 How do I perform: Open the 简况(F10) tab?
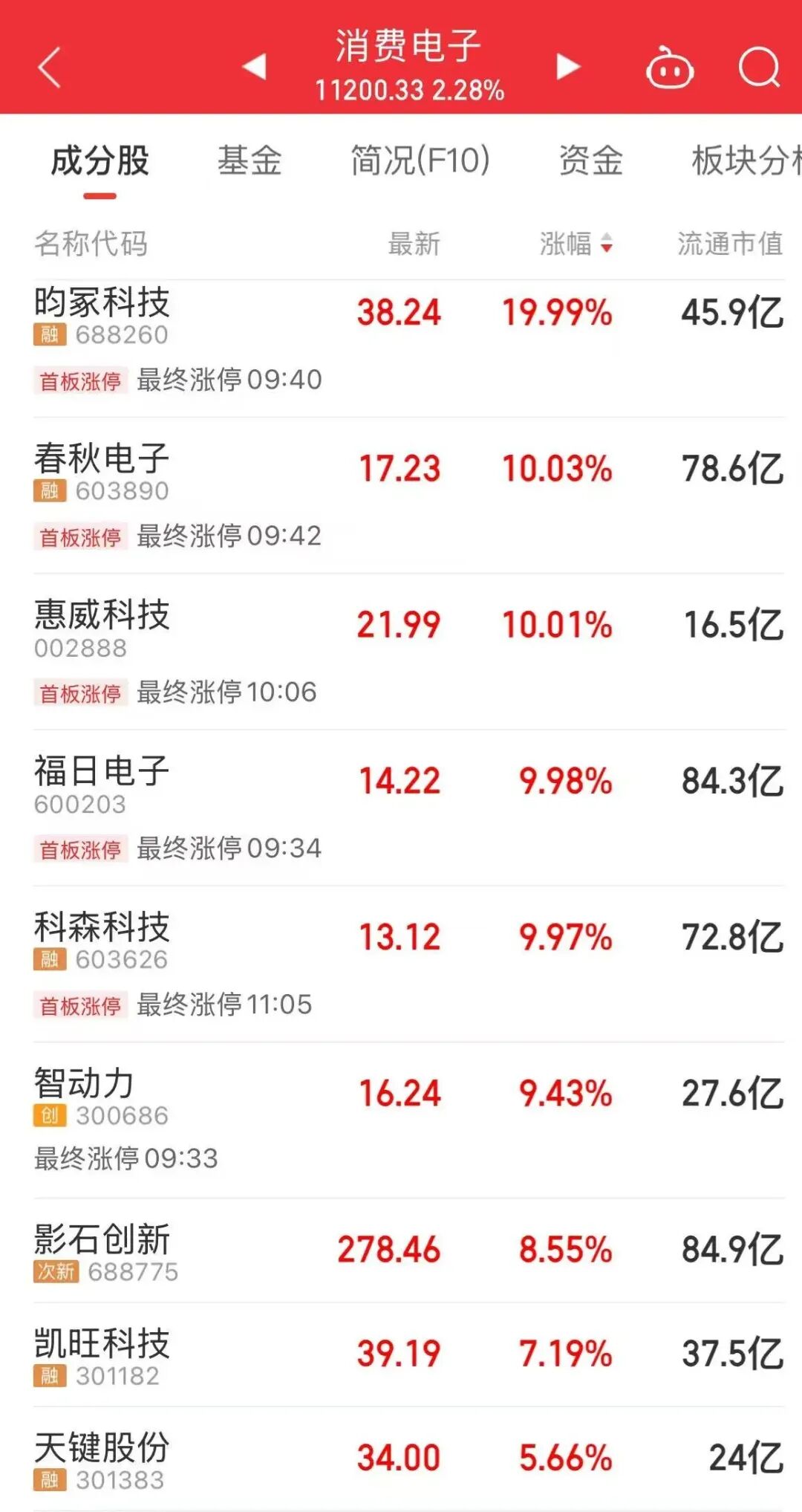pos(418,159)
